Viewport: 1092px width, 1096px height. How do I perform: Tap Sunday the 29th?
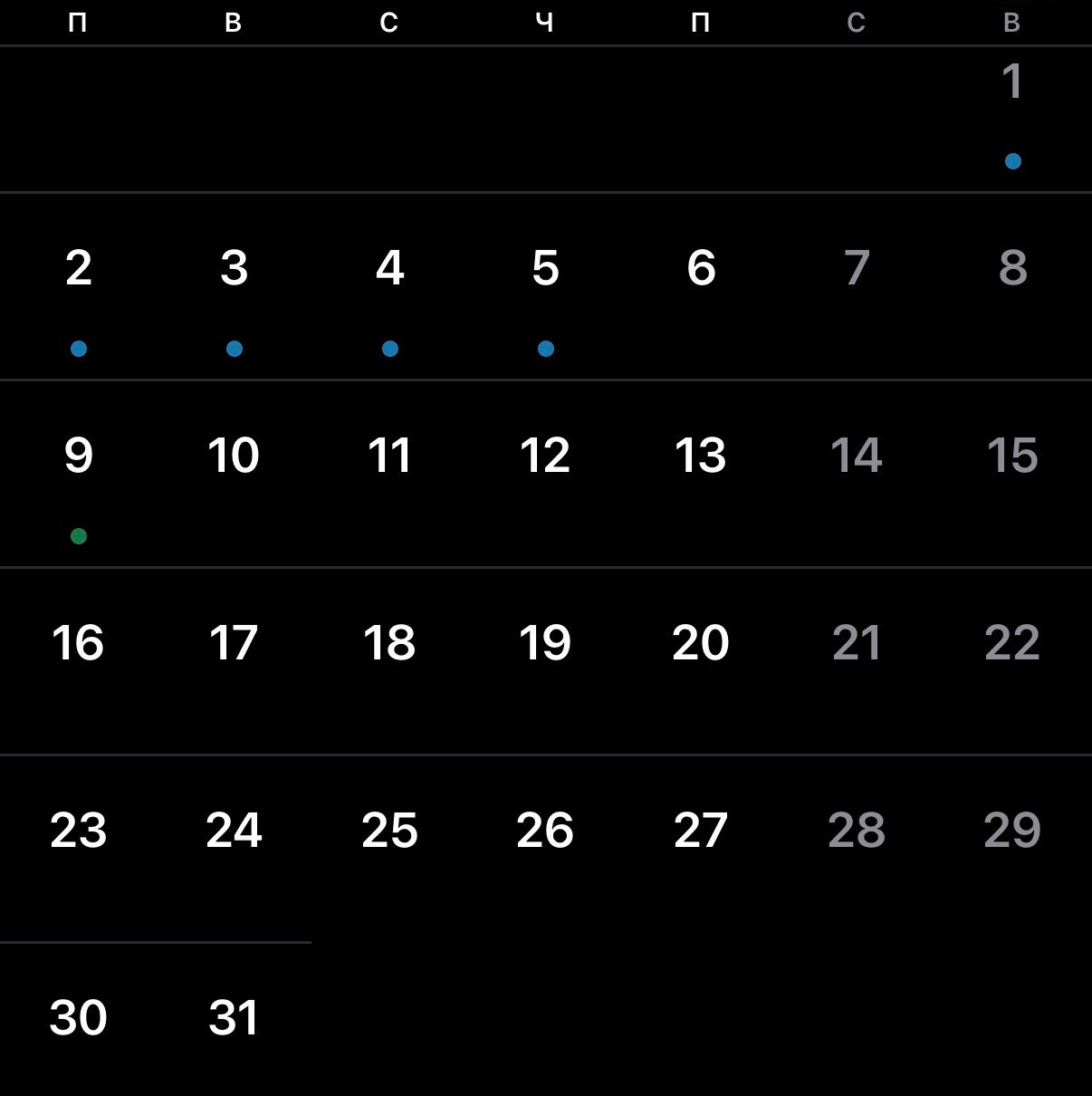1012,831
